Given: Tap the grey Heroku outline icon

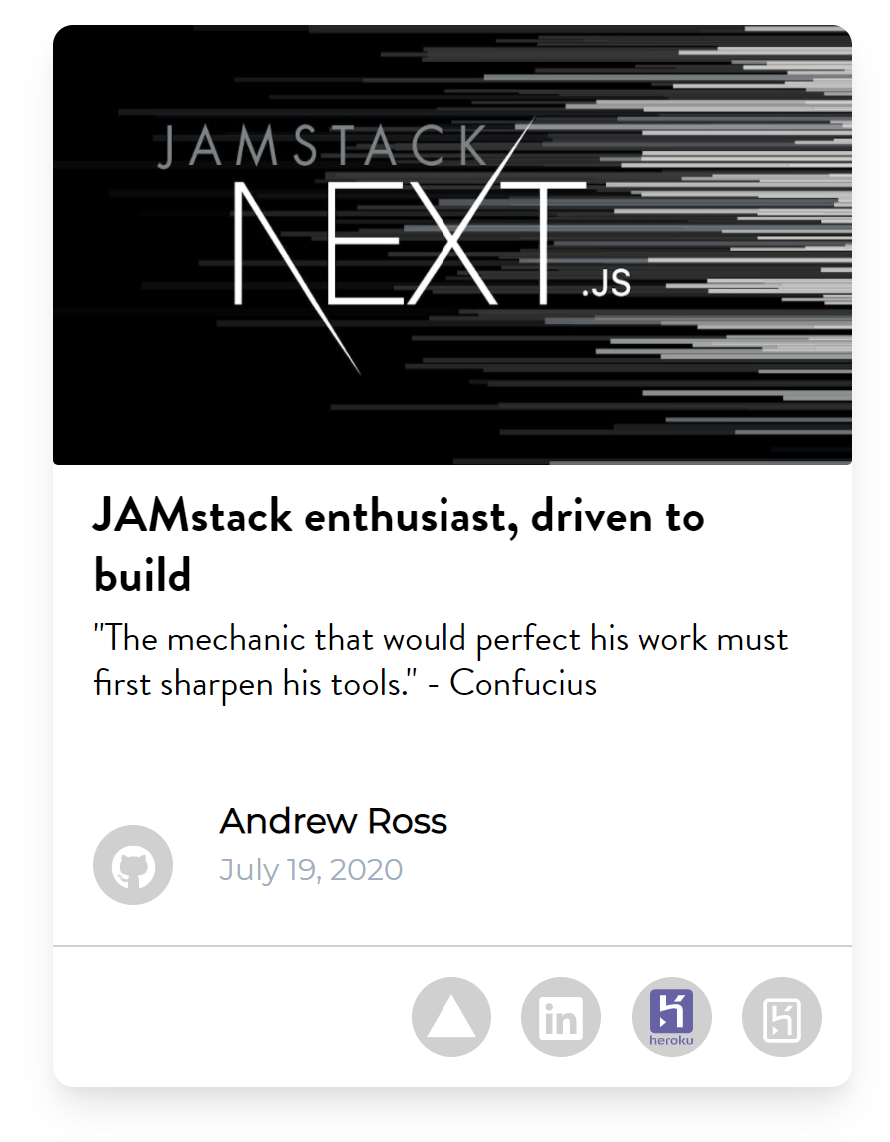Looking at the screenshot, I should click(781, 1018).
